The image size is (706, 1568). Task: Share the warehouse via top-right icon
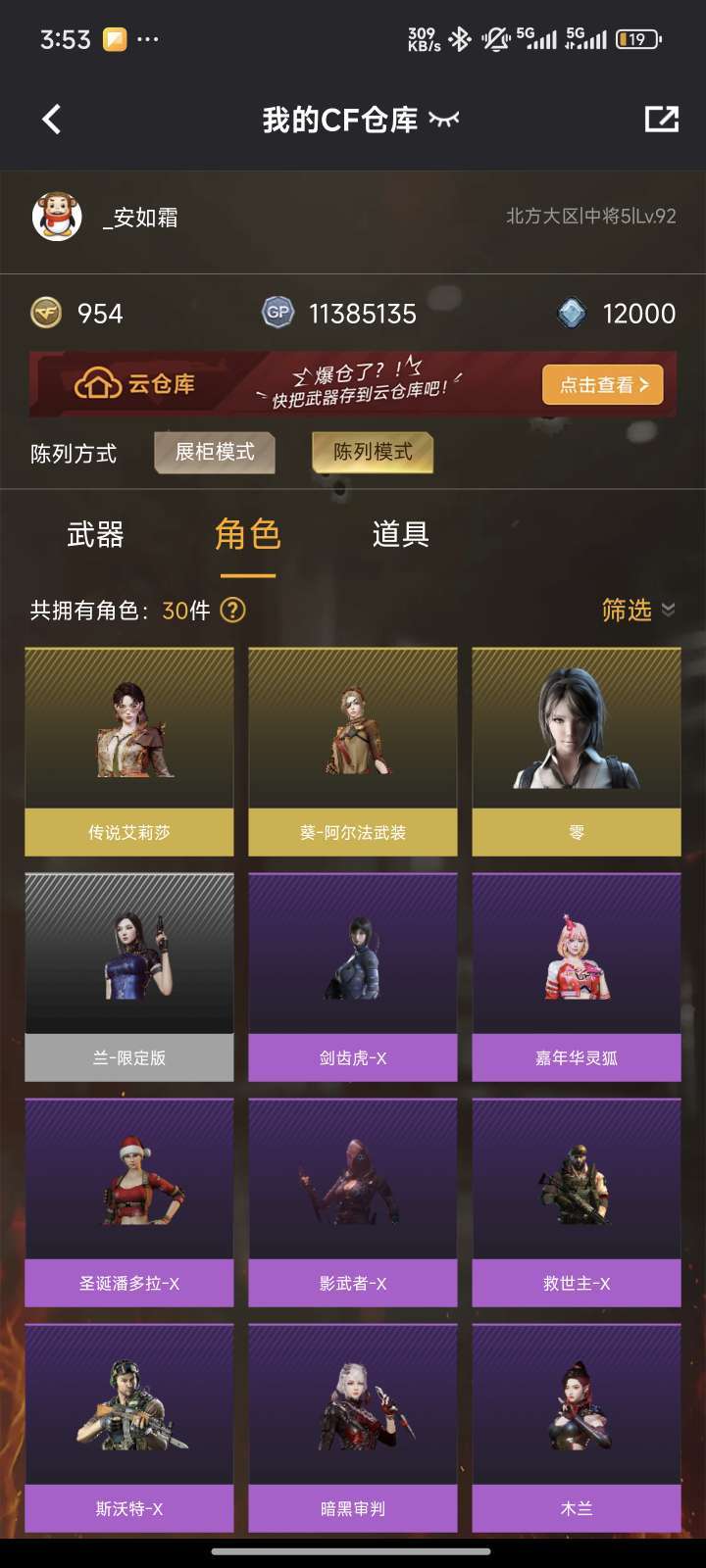tap(661, 120)
